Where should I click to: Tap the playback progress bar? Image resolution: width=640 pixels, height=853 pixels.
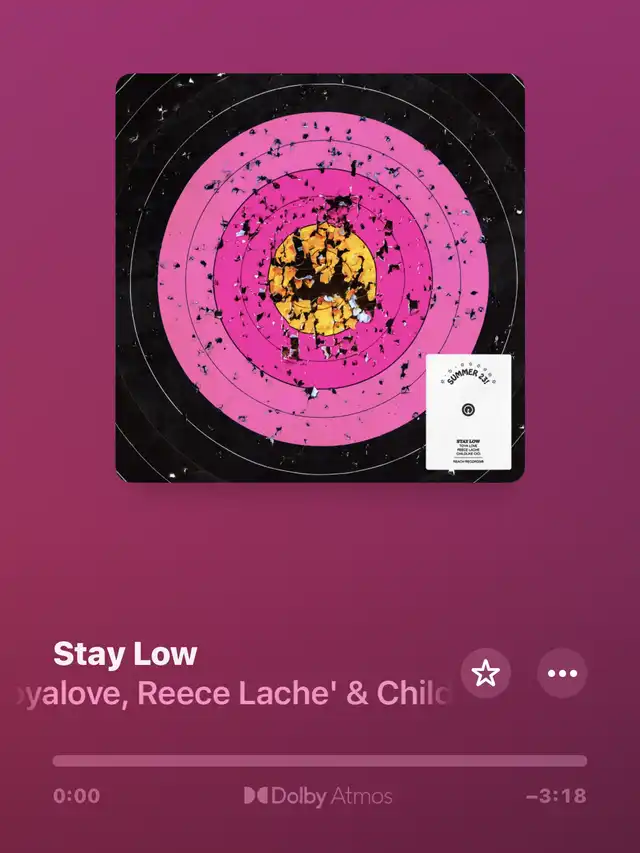(x=320, y=761)
